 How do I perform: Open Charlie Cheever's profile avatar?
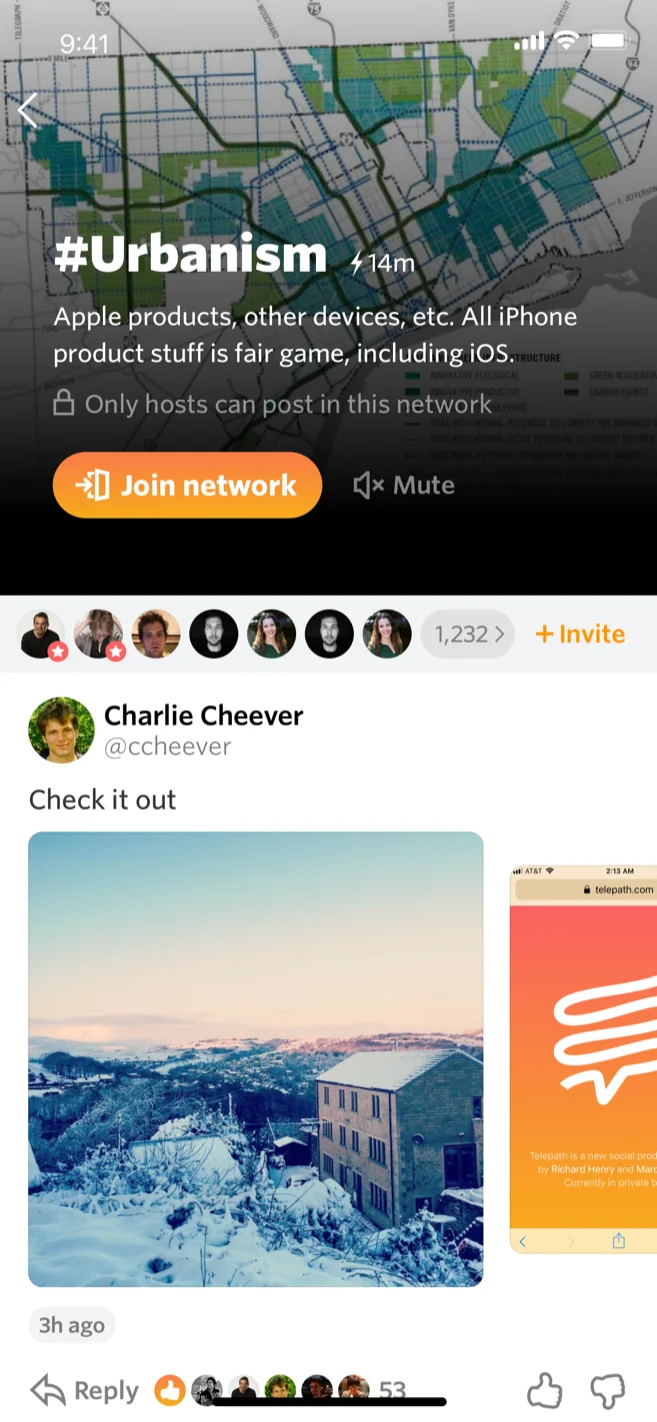point(61,730)
